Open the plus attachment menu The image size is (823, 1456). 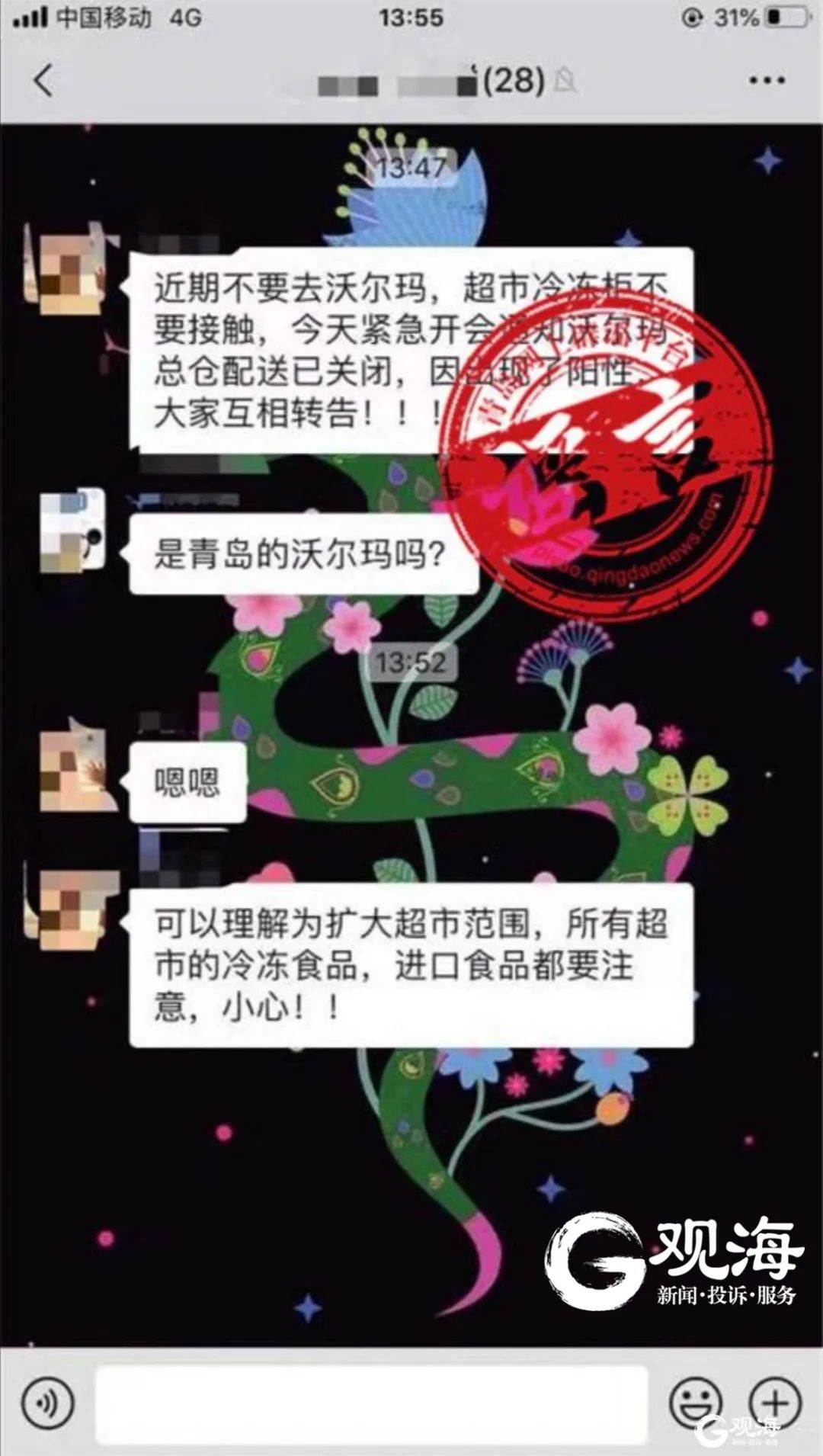[x=775, y=1402]
